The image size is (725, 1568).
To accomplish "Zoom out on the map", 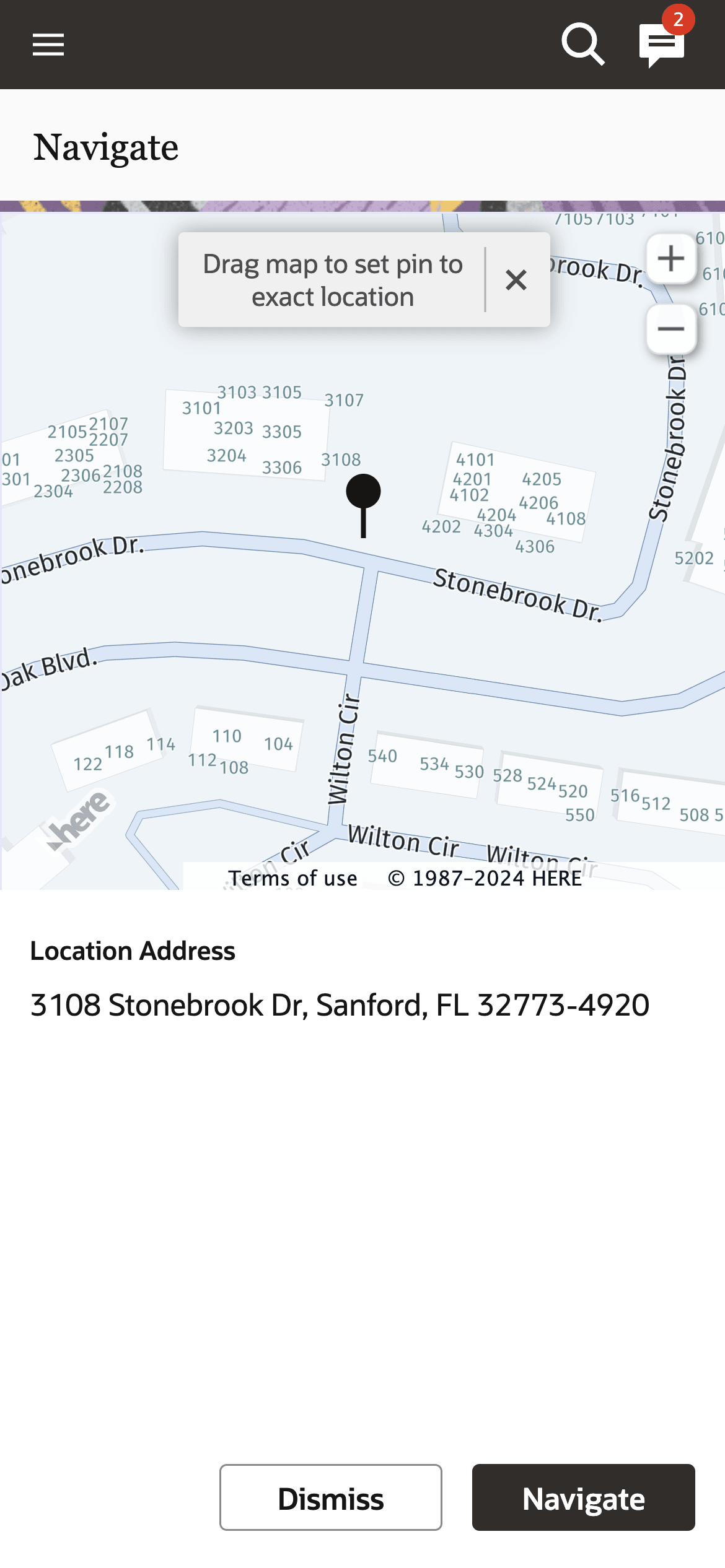I will (670, 329).
